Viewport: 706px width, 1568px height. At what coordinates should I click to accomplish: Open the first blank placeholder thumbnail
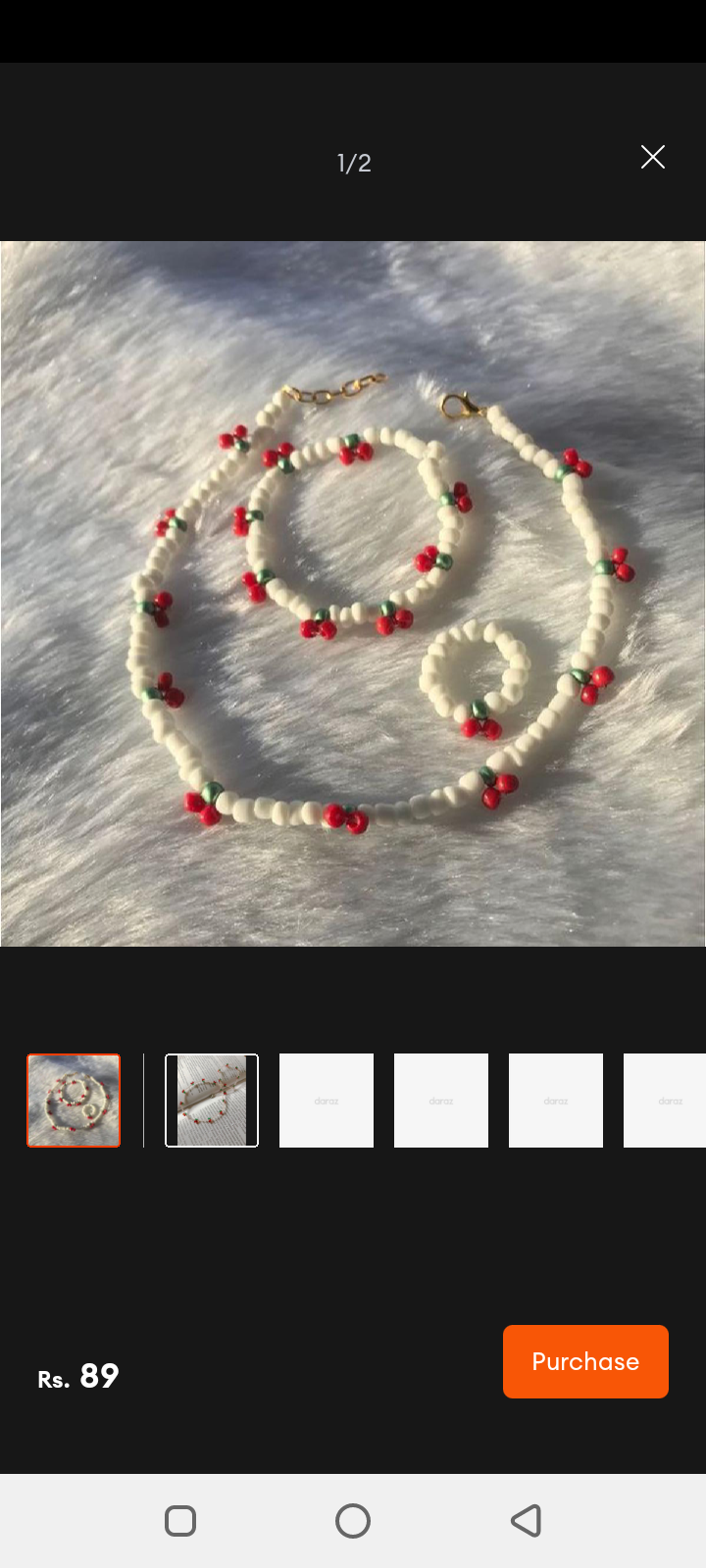click(327, 1100)
